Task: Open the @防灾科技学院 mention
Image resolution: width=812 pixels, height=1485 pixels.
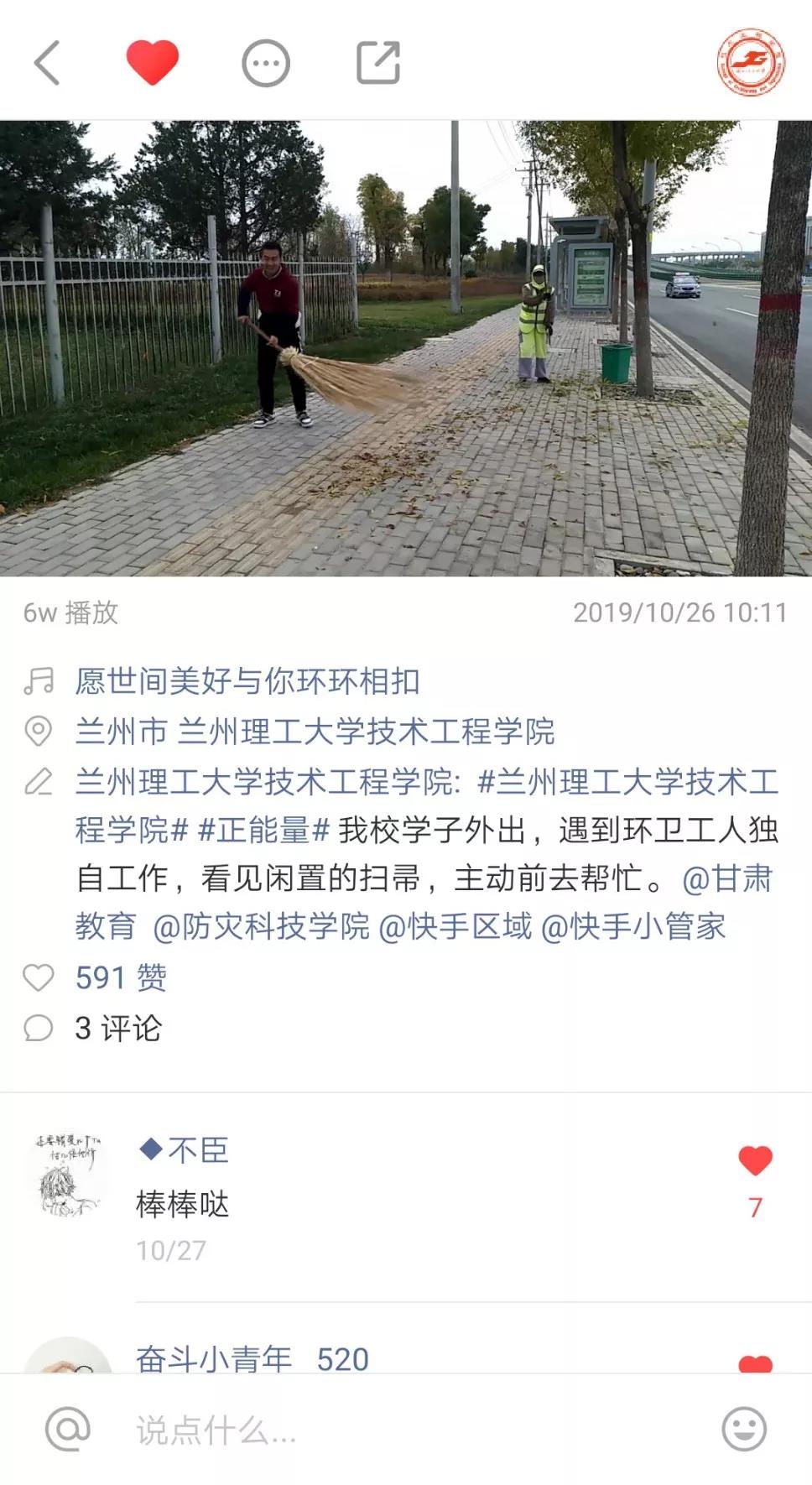Action: (261, 927)
